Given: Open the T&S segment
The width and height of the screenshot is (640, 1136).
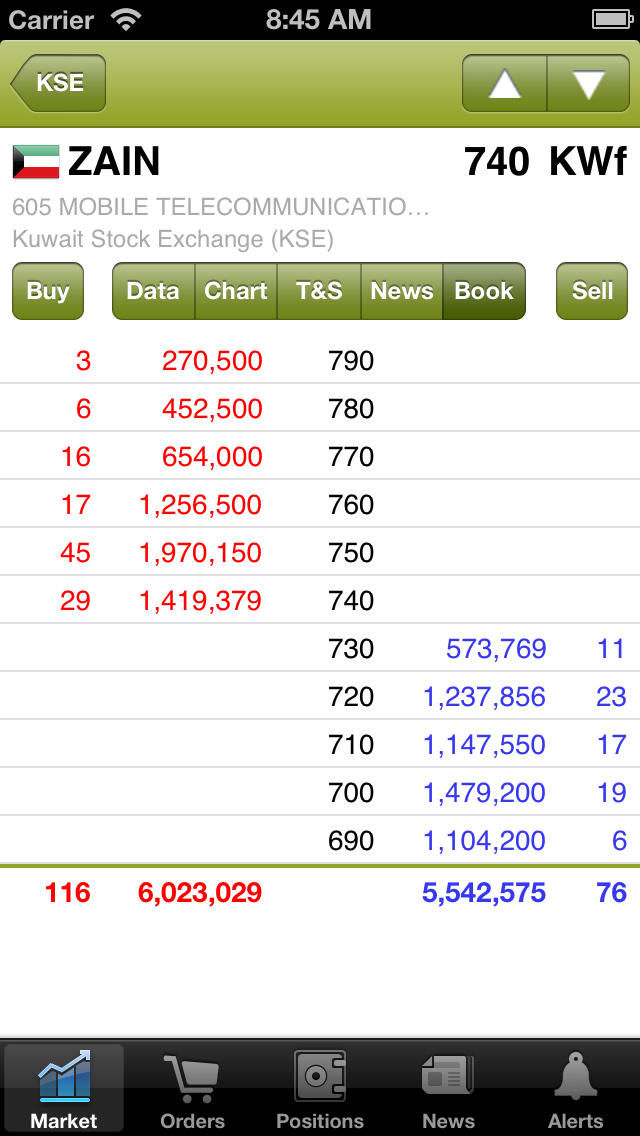Looking at the screenshot, I should point(319,291).
